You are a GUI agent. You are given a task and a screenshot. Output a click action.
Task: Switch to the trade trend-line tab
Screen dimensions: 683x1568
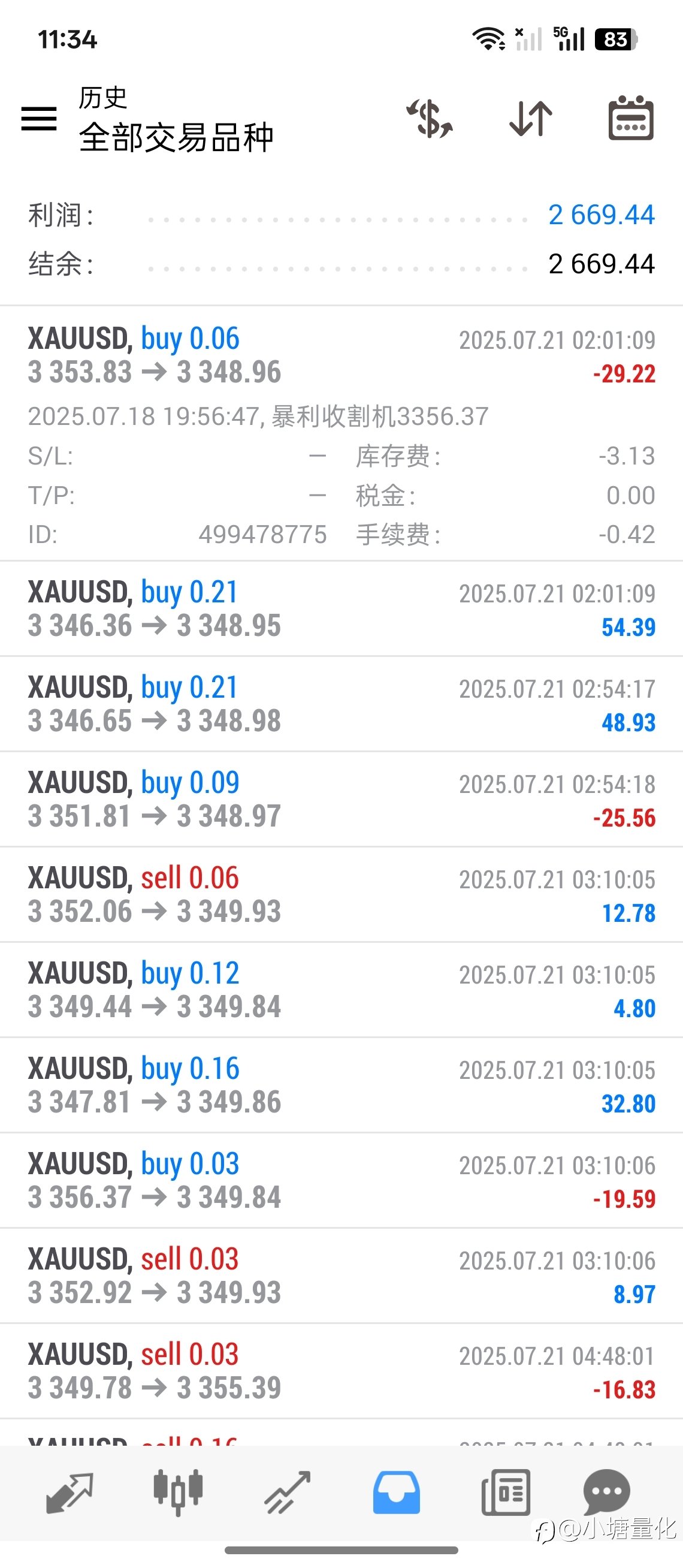tap(287, 1492)
